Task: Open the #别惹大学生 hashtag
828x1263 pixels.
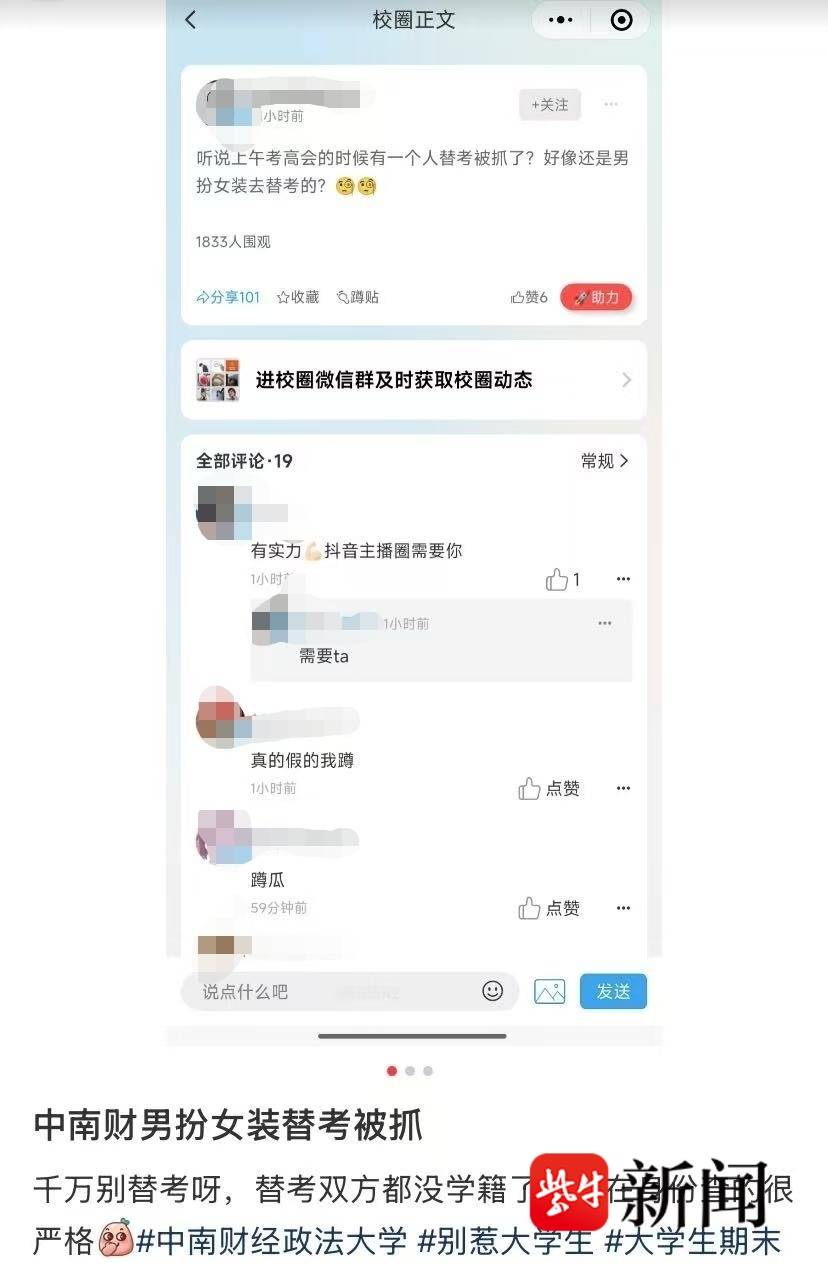Action: [x=505, y=1241]
